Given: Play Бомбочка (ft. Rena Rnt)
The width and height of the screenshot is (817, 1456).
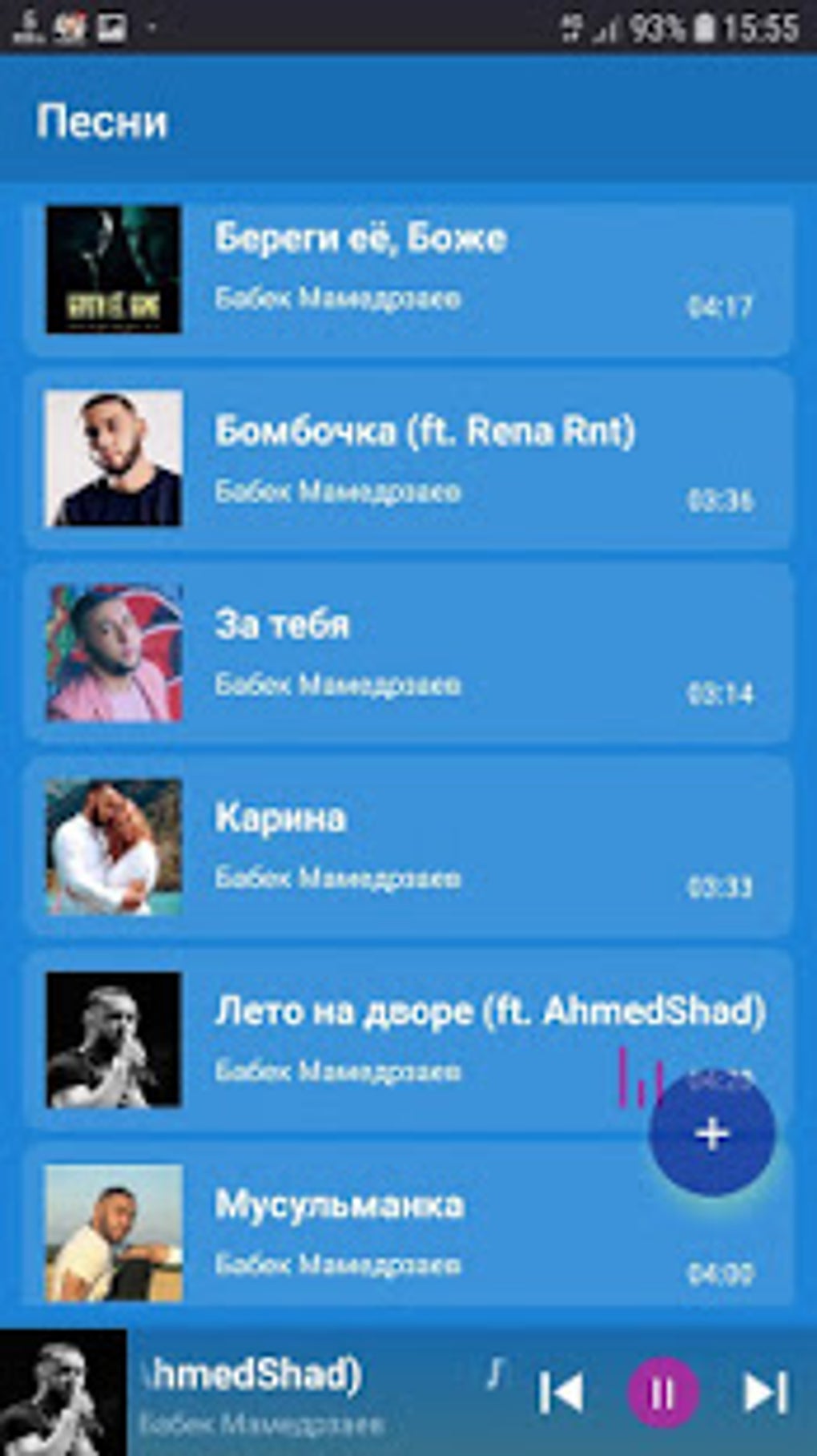Looking at the screenshot, I should click(408, 461).
